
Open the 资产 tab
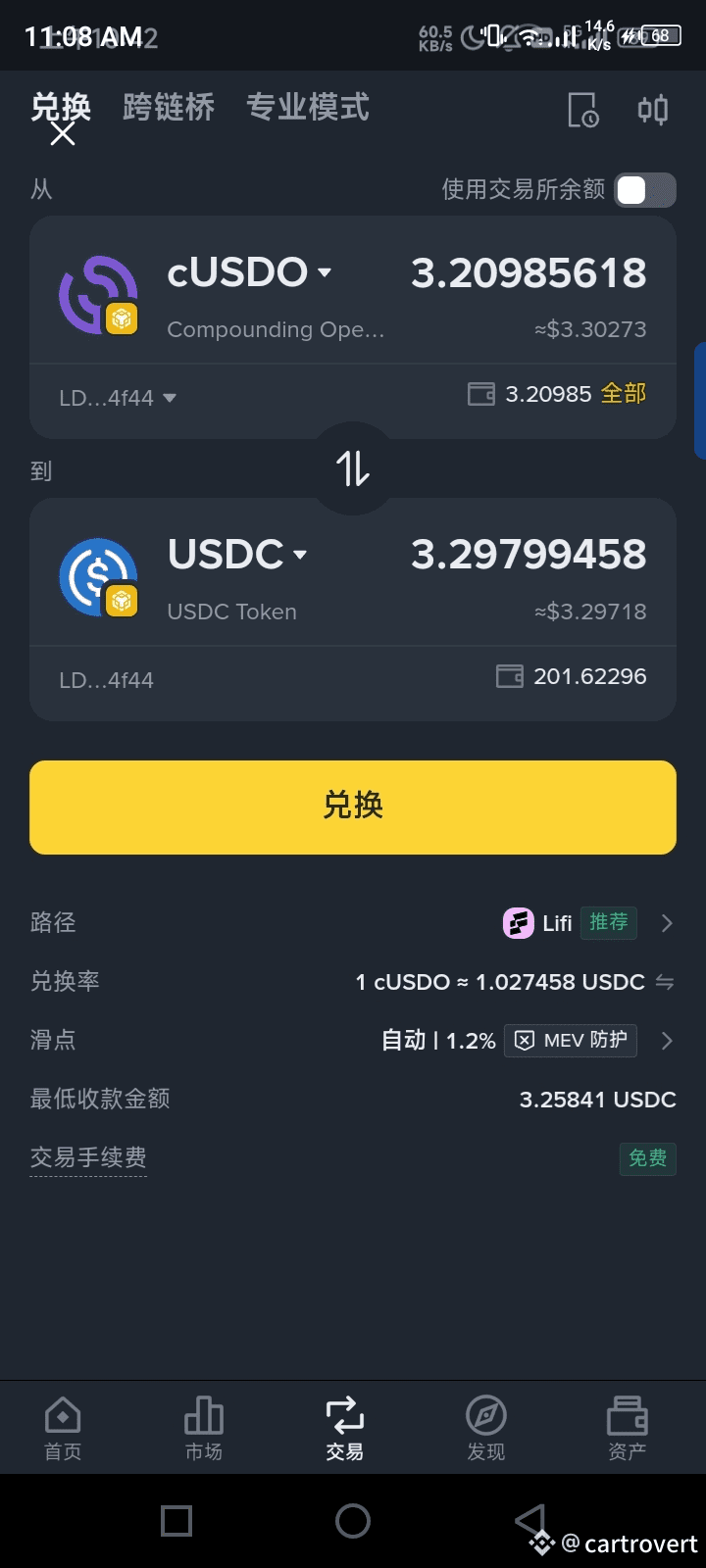point(628,1429)
